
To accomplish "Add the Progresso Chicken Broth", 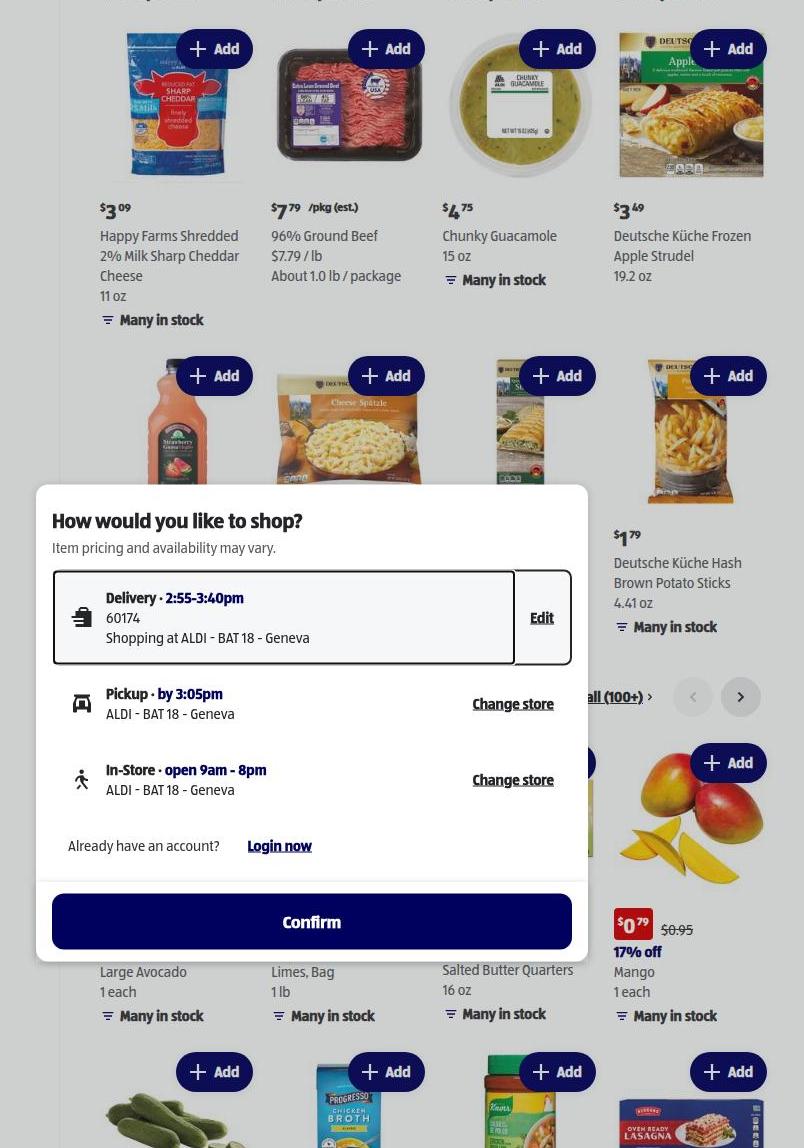I will click(x=386, y=1072).
